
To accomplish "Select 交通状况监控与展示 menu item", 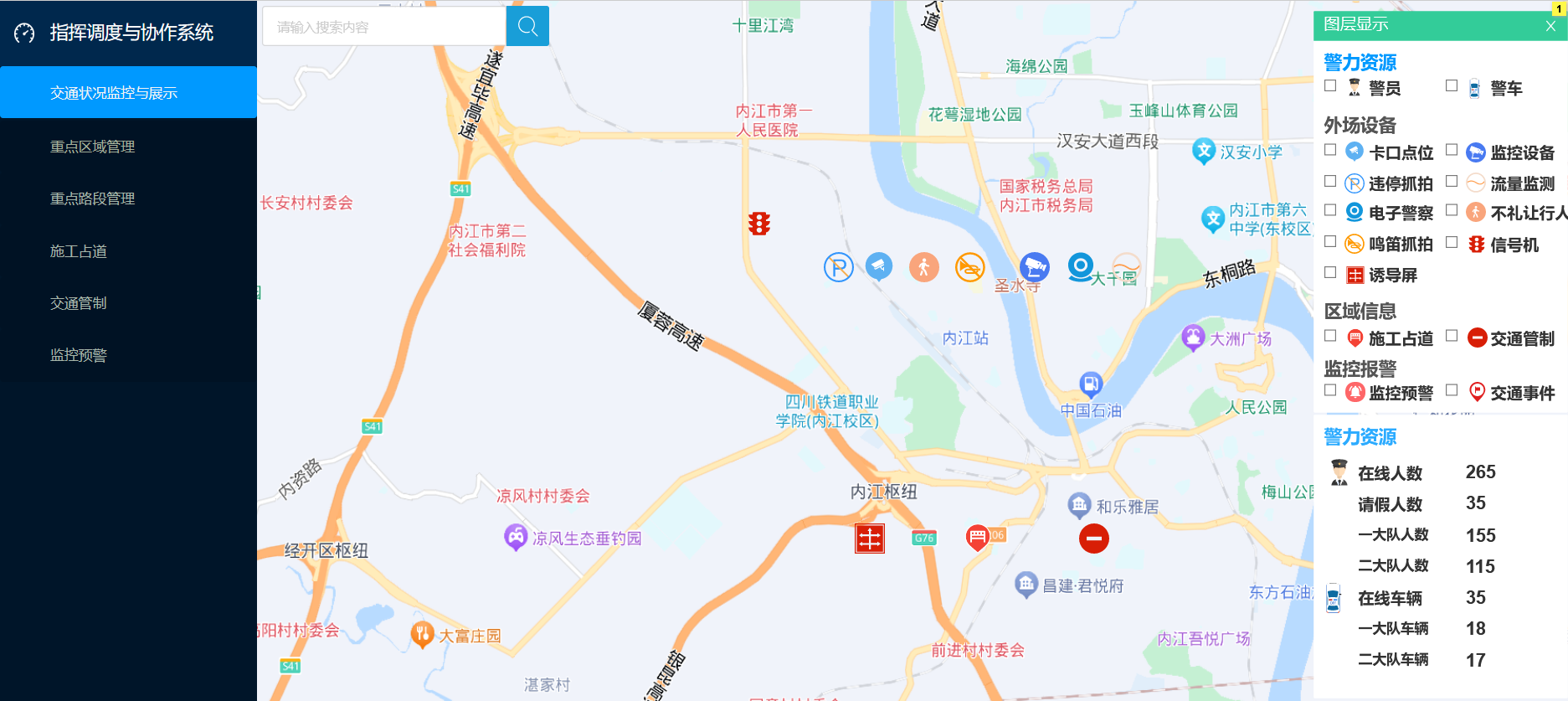I will click(114, 93).
